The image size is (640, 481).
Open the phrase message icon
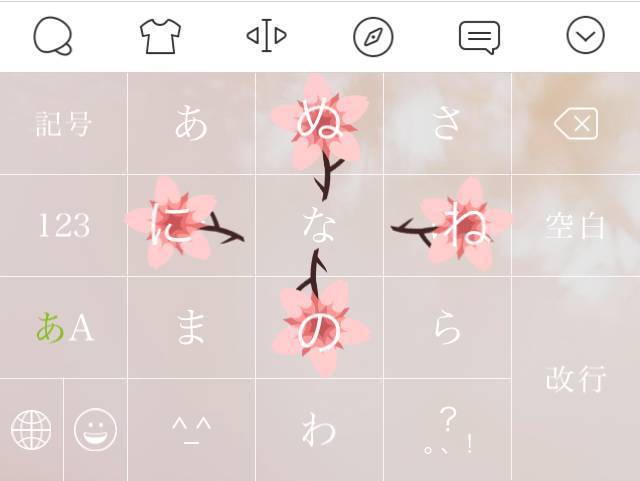(479, 37)
